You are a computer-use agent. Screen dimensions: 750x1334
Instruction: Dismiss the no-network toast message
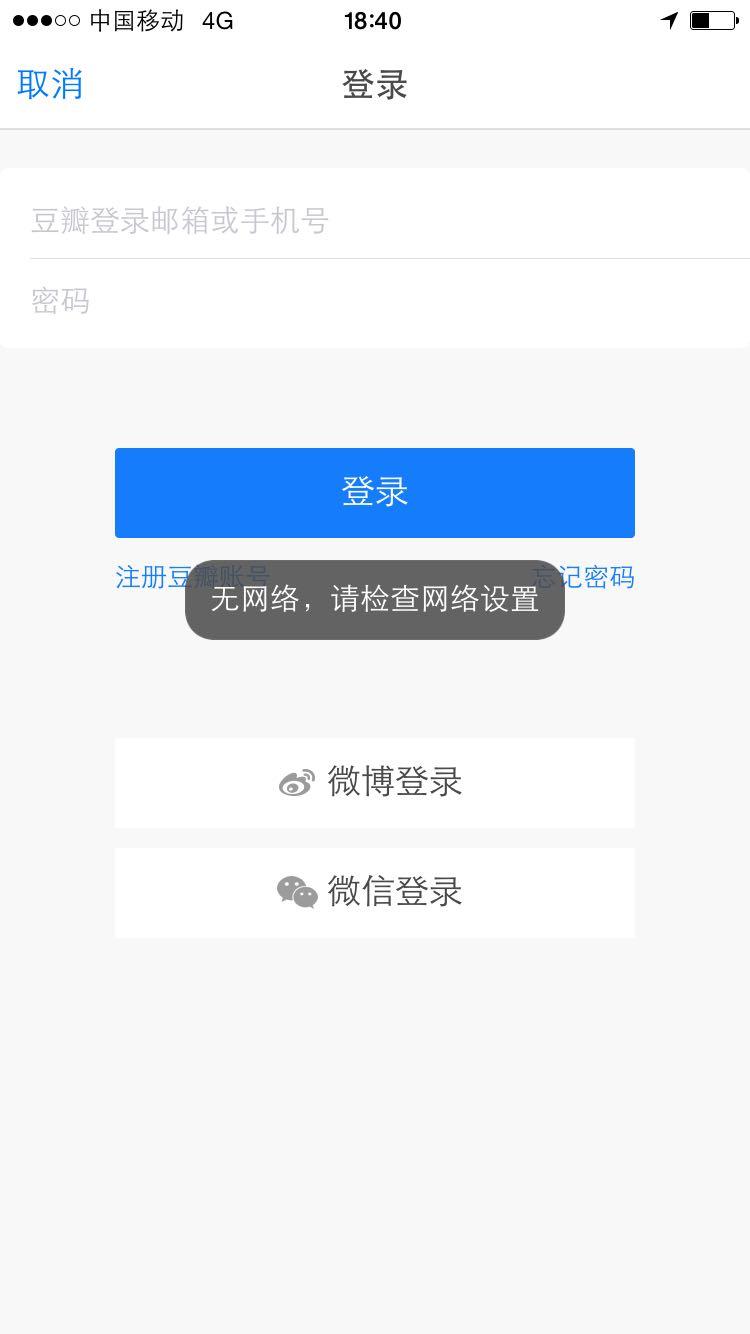(375, 600)
